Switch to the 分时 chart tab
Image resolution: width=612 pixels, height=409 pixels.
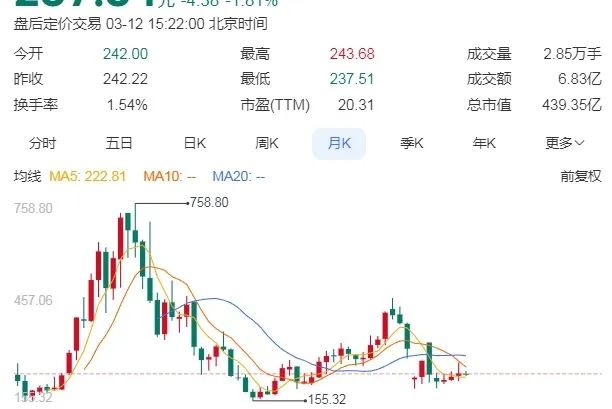click(x=43, y=143)
